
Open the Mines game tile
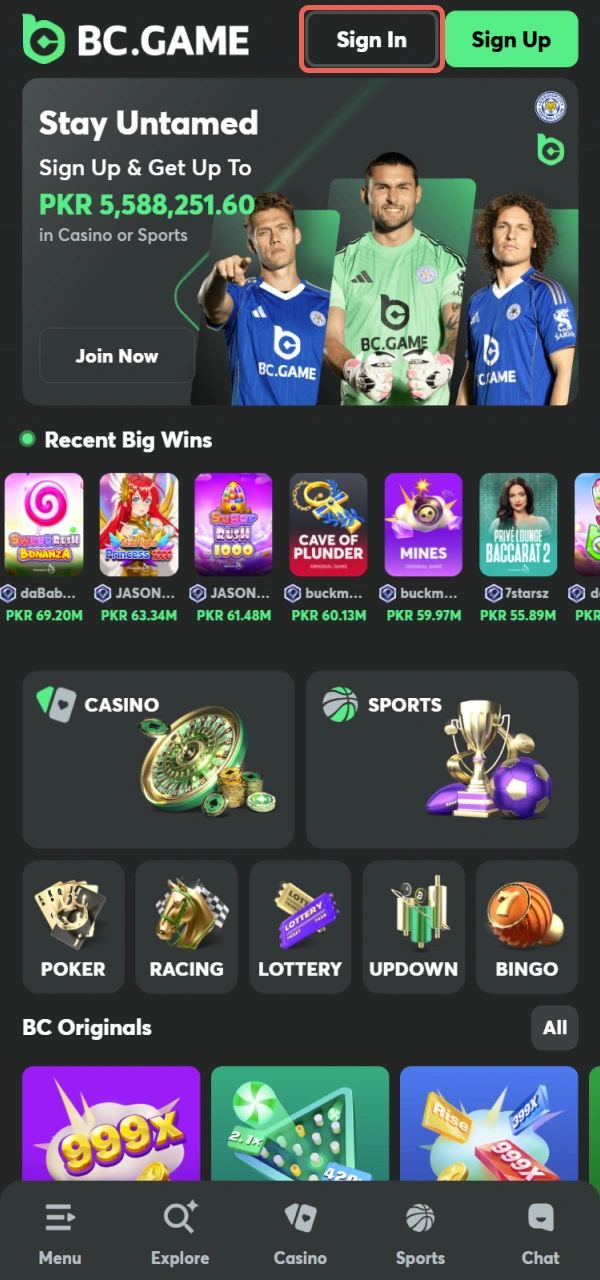[423, 525]
